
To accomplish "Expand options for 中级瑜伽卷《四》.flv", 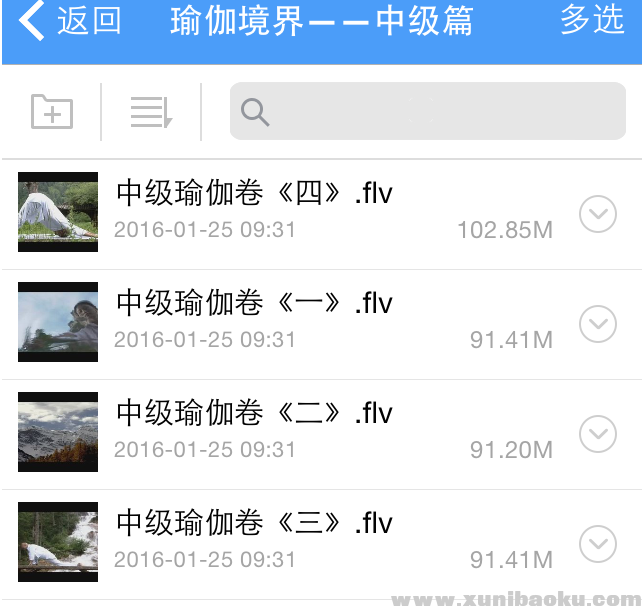I will pyautogui.click(x=598, y=213).
